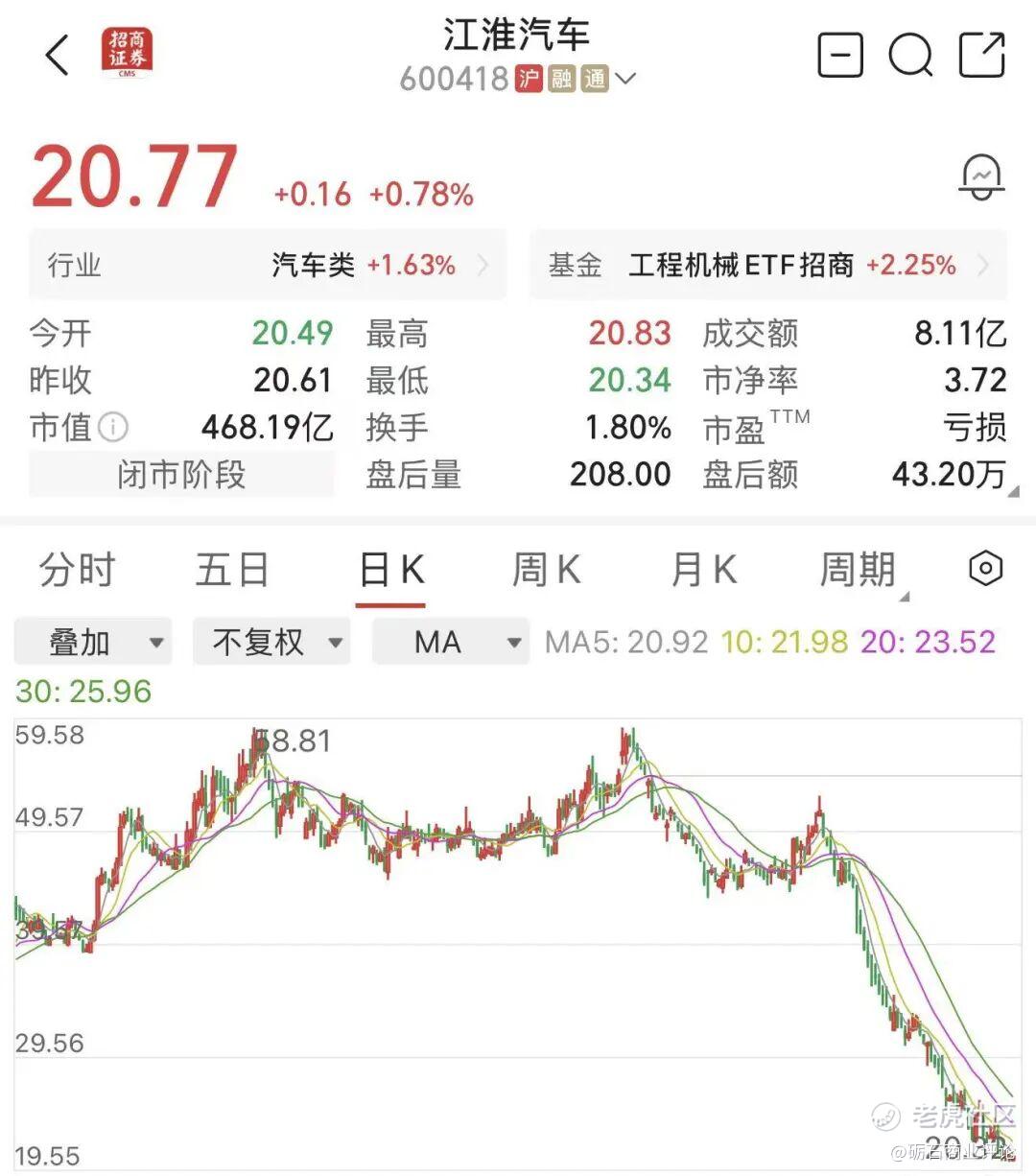Select the 日K chart tab

(390, 570)
